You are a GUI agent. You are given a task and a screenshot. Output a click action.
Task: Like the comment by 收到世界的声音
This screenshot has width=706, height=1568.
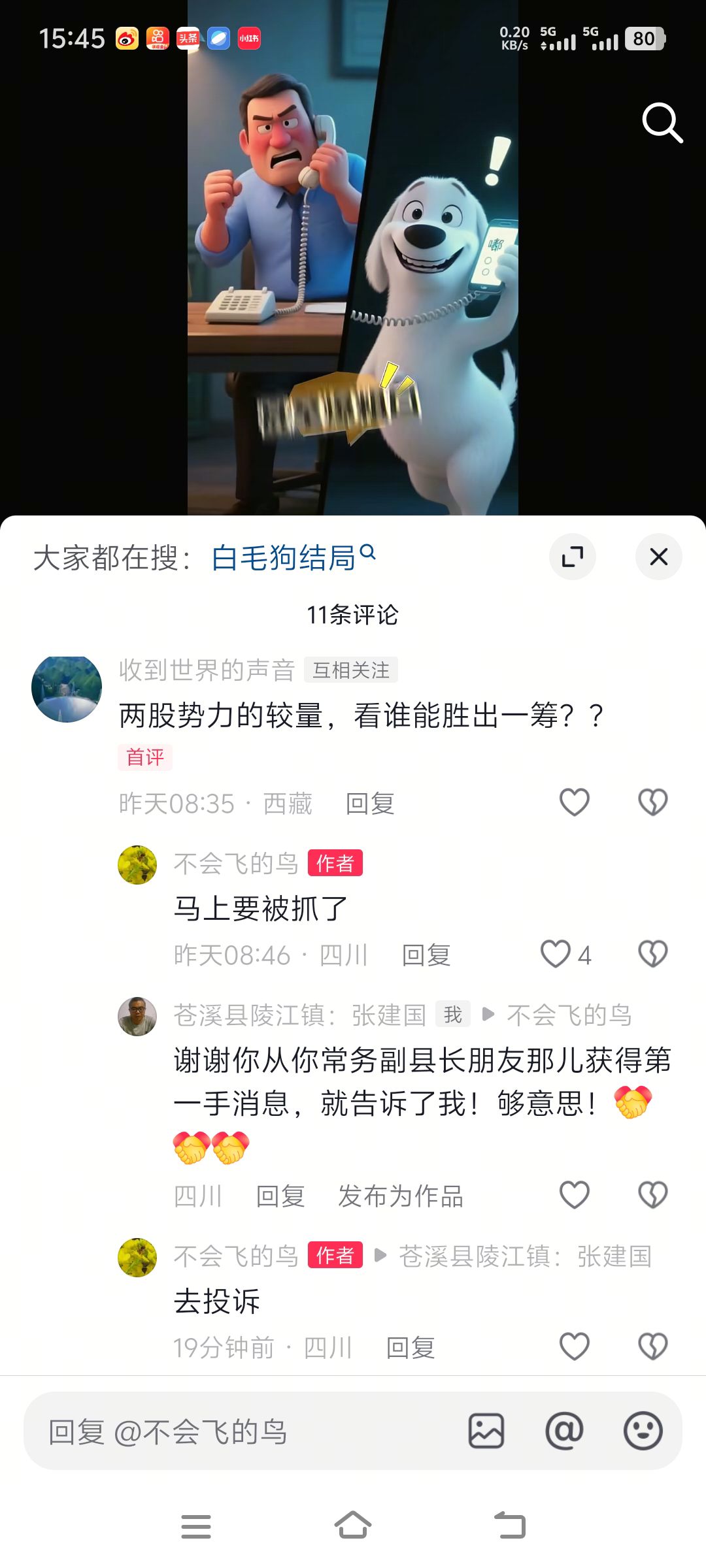tap(575, 802)
